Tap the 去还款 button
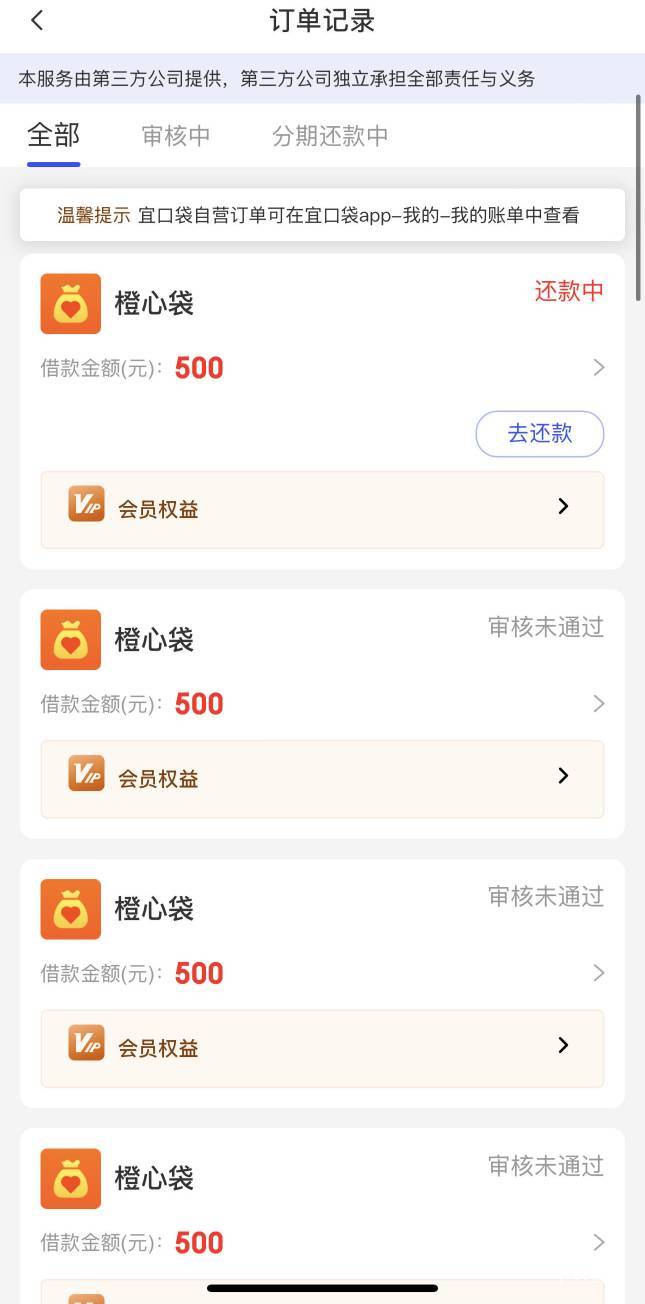Viewport: 645px width, 1304px height. tap(539, 434)
